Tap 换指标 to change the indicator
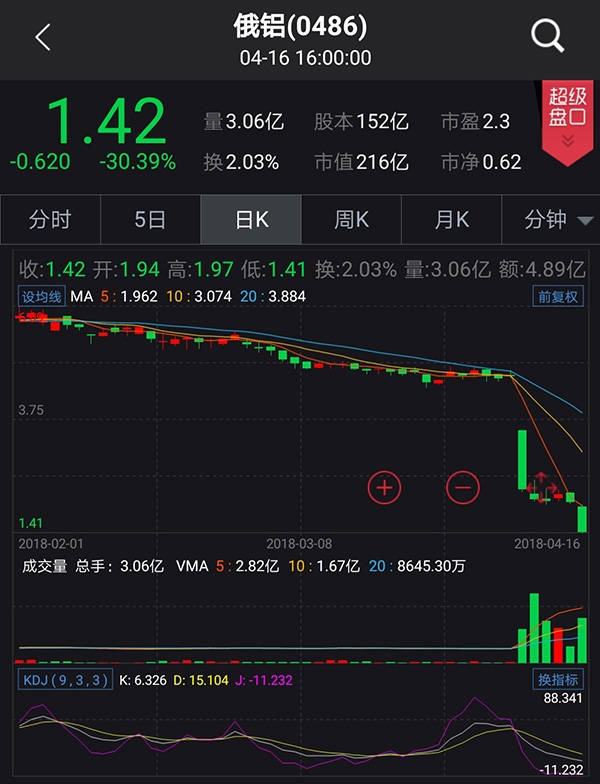Image resolution: width=600 pixels, height=784 pixels. tap(557, 681)
